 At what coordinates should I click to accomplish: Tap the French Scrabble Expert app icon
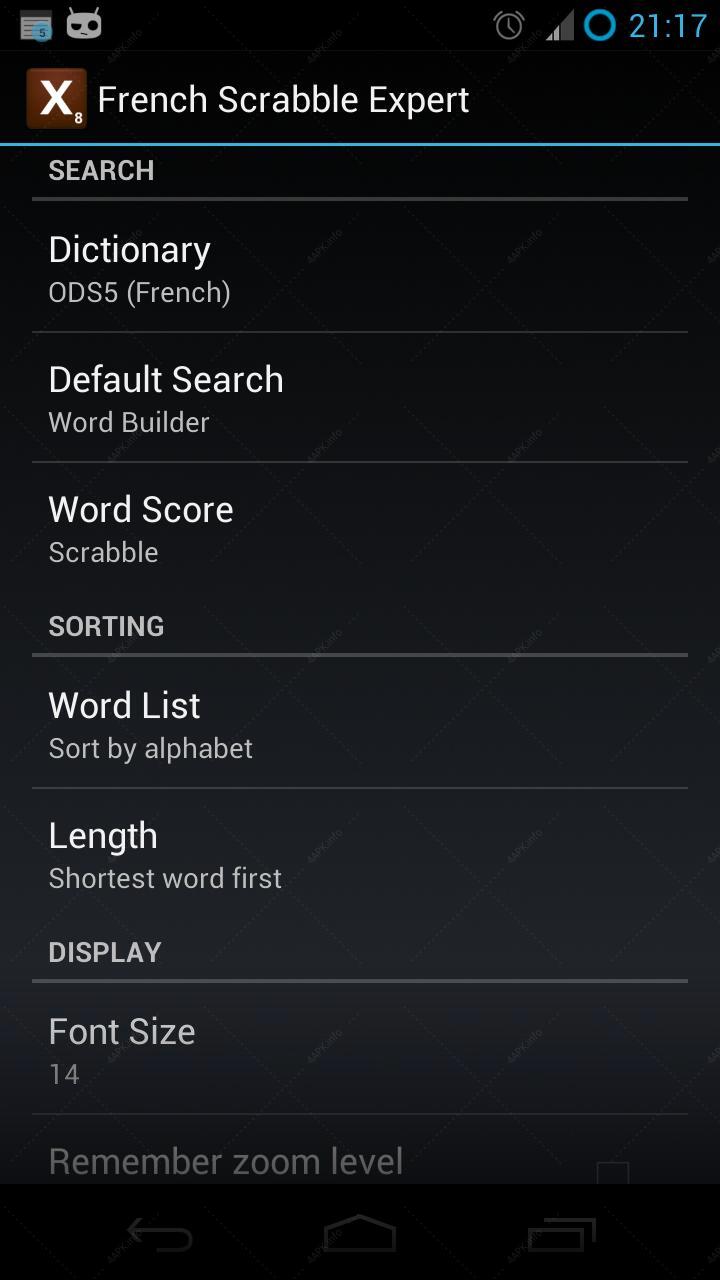(x=56, y=99)
